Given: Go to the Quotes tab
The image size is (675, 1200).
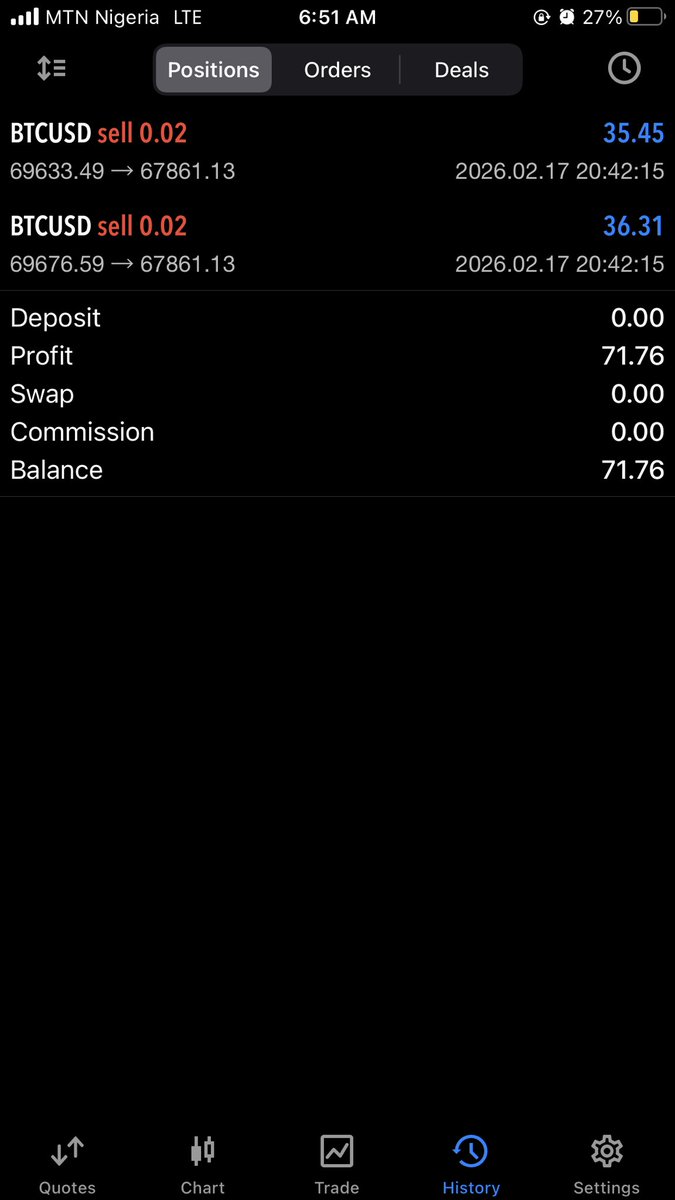Looking at the screenshot, I should 67,1164.
